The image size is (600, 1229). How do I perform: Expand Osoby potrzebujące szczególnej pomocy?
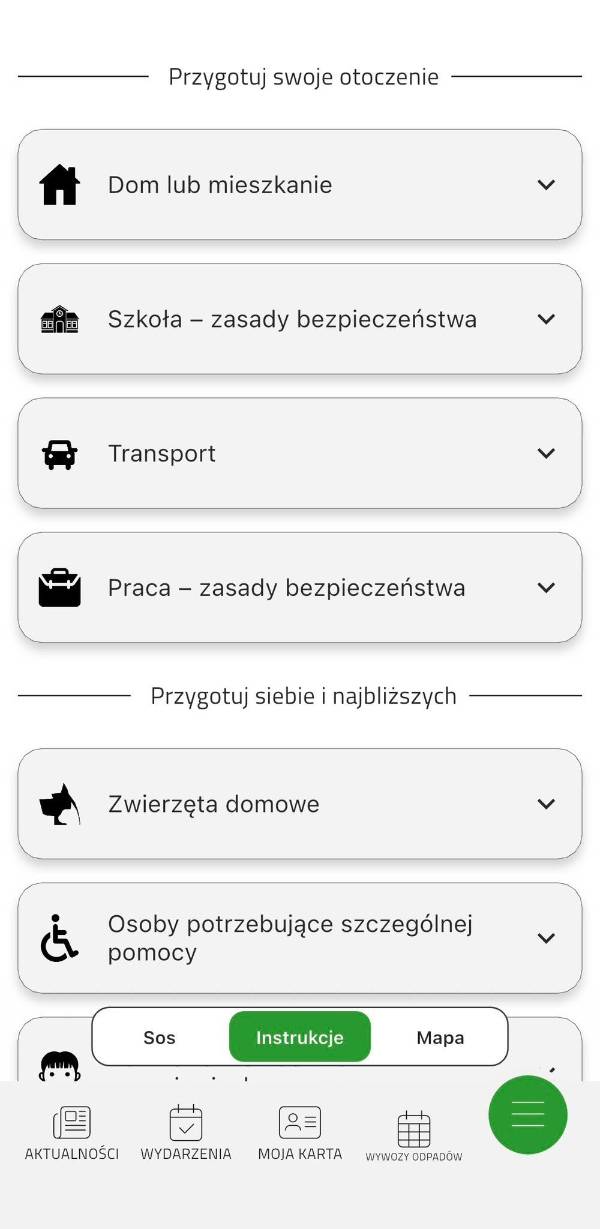[299, 938]
